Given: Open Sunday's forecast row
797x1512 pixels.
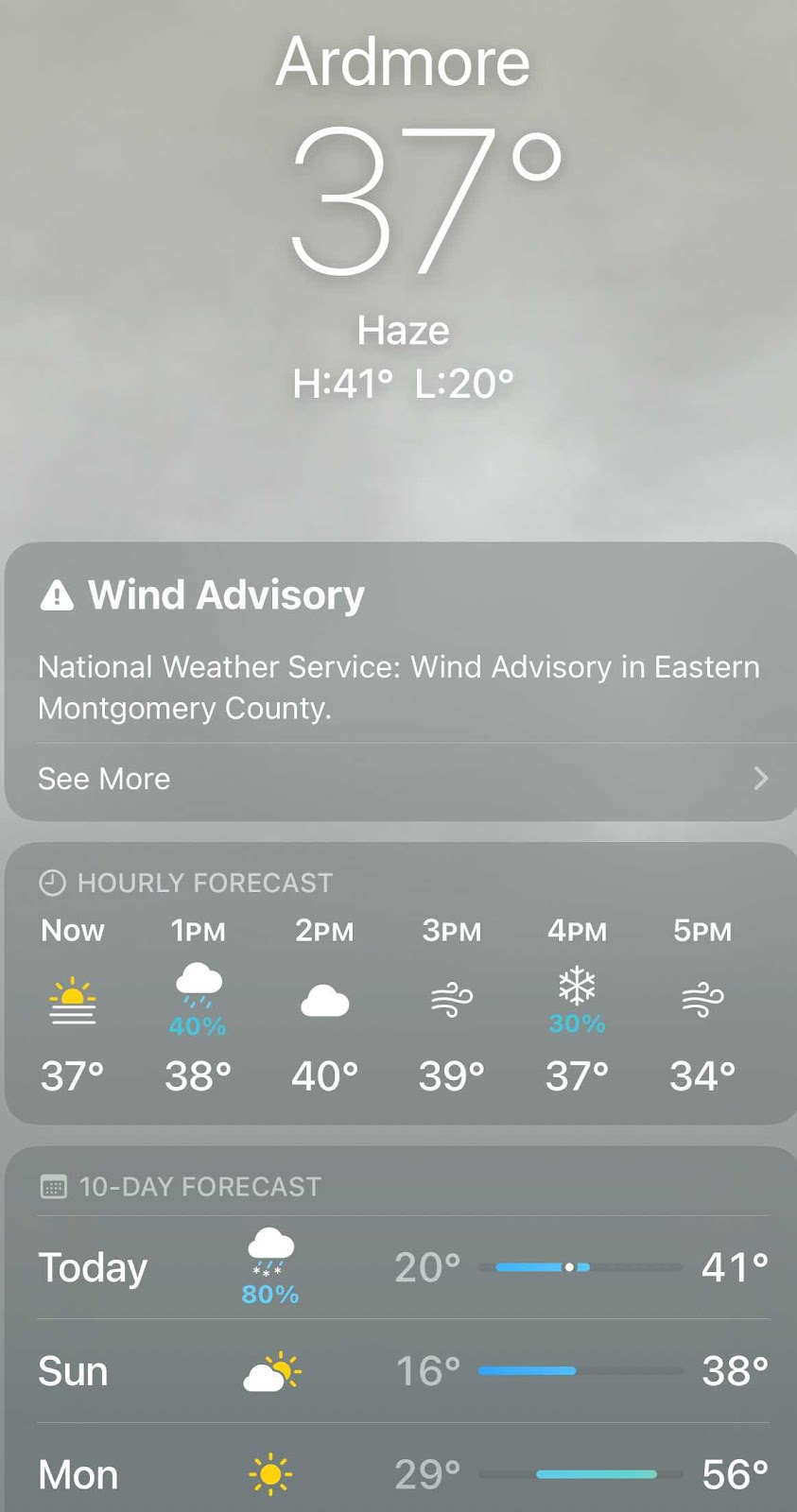Looking at the screenshot, I should [x=402, y=1371].
